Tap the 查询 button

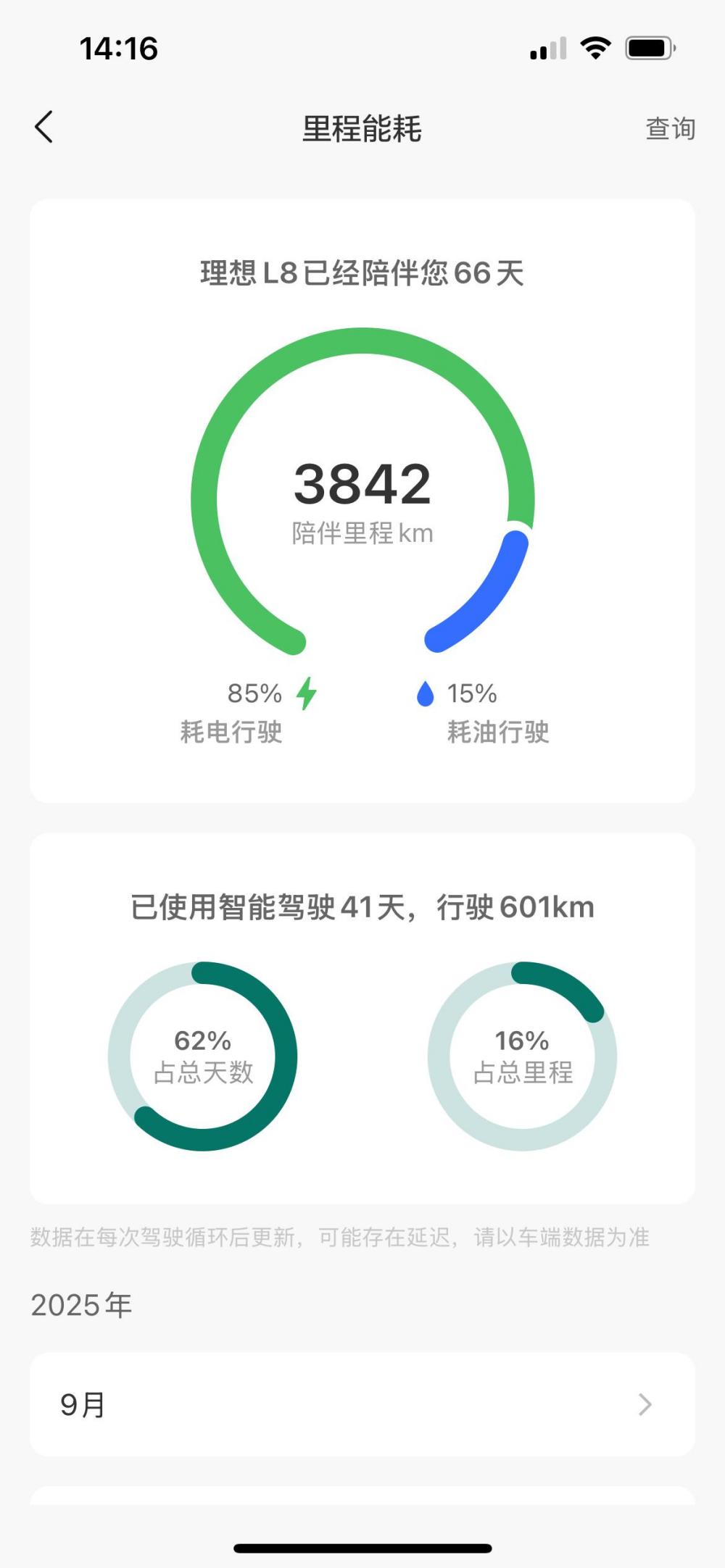click(670, 129)
